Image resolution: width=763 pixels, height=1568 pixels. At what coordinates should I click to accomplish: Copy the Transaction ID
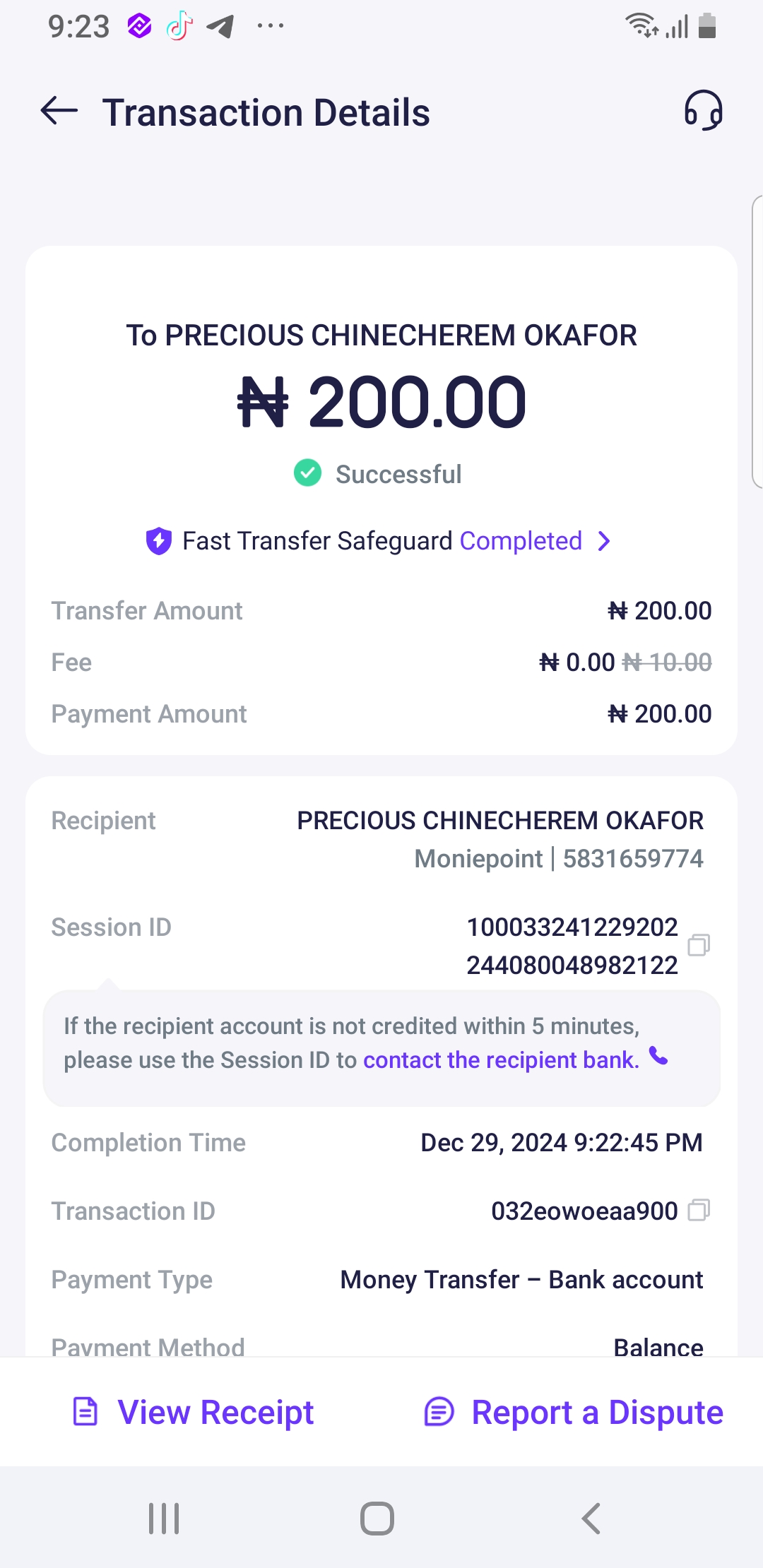click(x=698, y=1211)
